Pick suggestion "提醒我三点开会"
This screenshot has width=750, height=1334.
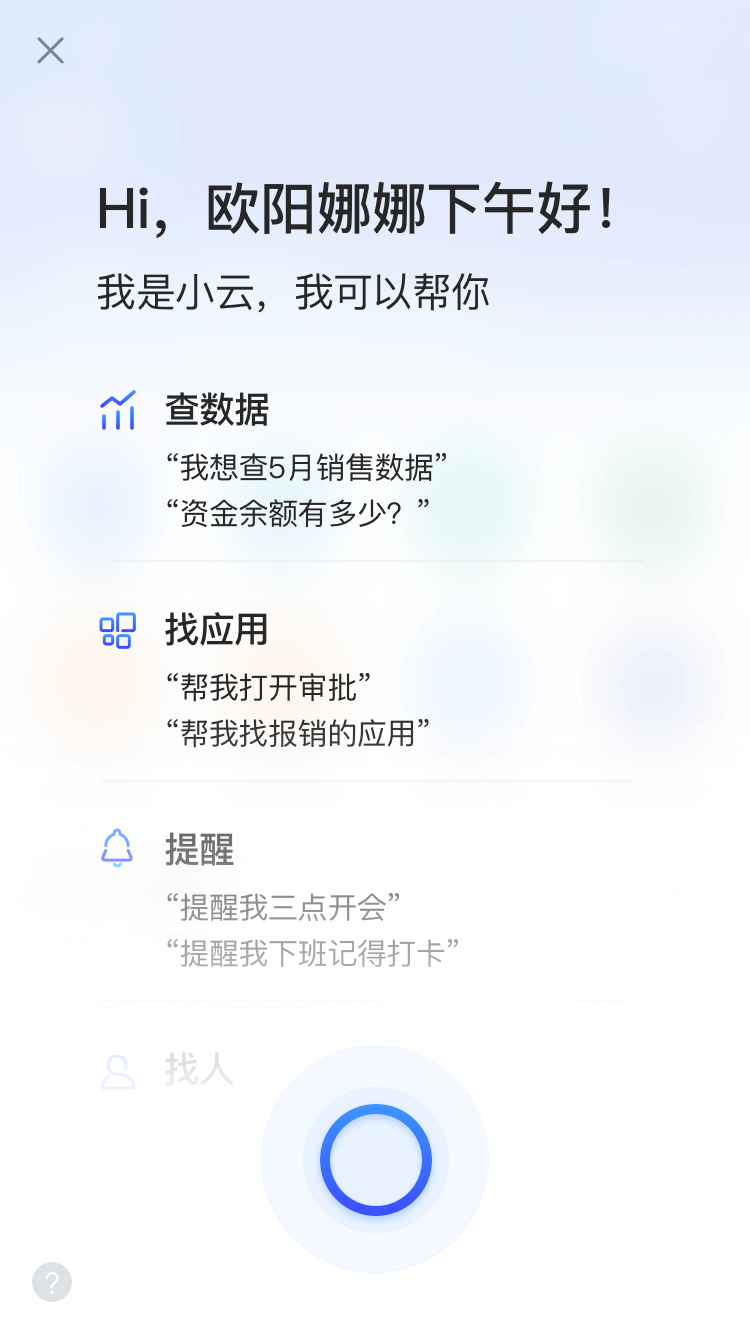point(283,907)
